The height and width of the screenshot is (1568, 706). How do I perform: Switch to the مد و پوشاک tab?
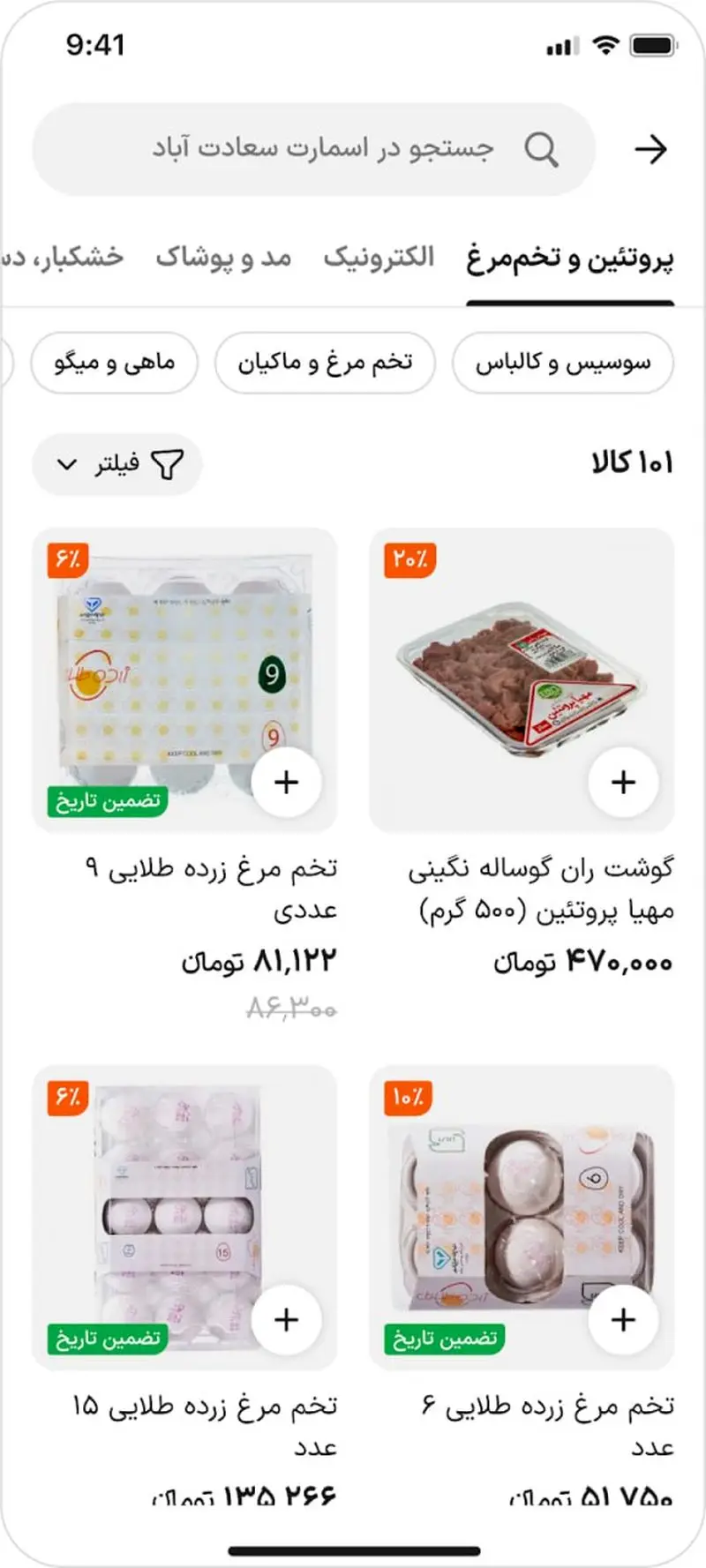(x=223, y=257)
